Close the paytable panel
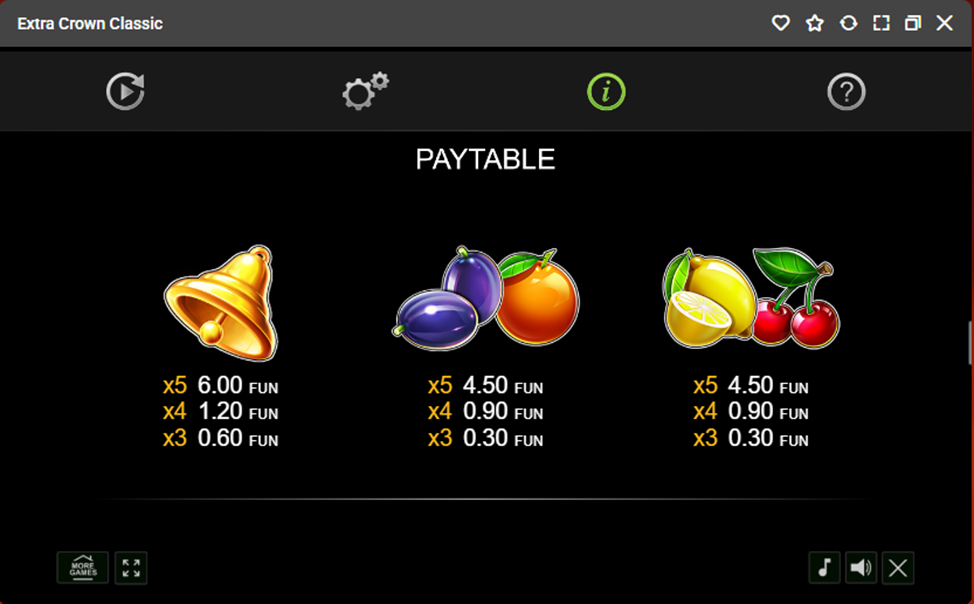The image size is (974, 604). click(898, 568)
